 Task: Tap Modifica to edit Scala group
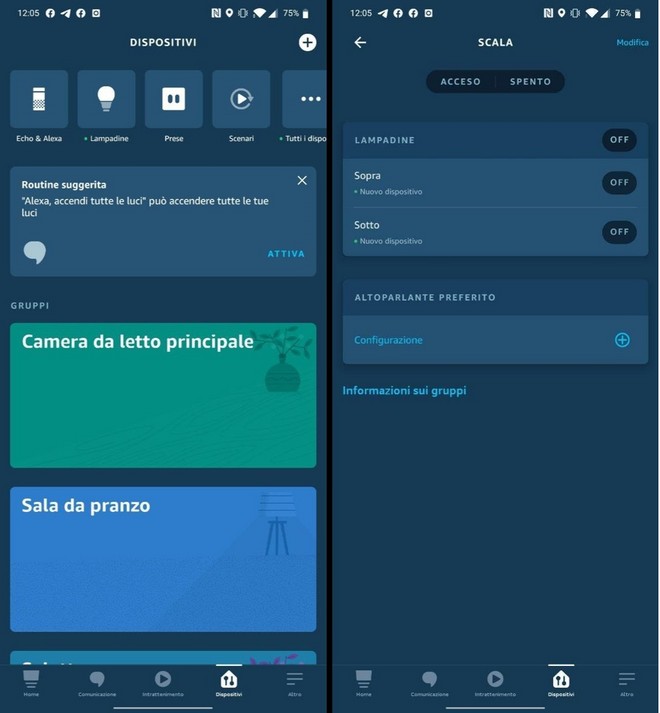pyautogui.click(x=632, y=43)
